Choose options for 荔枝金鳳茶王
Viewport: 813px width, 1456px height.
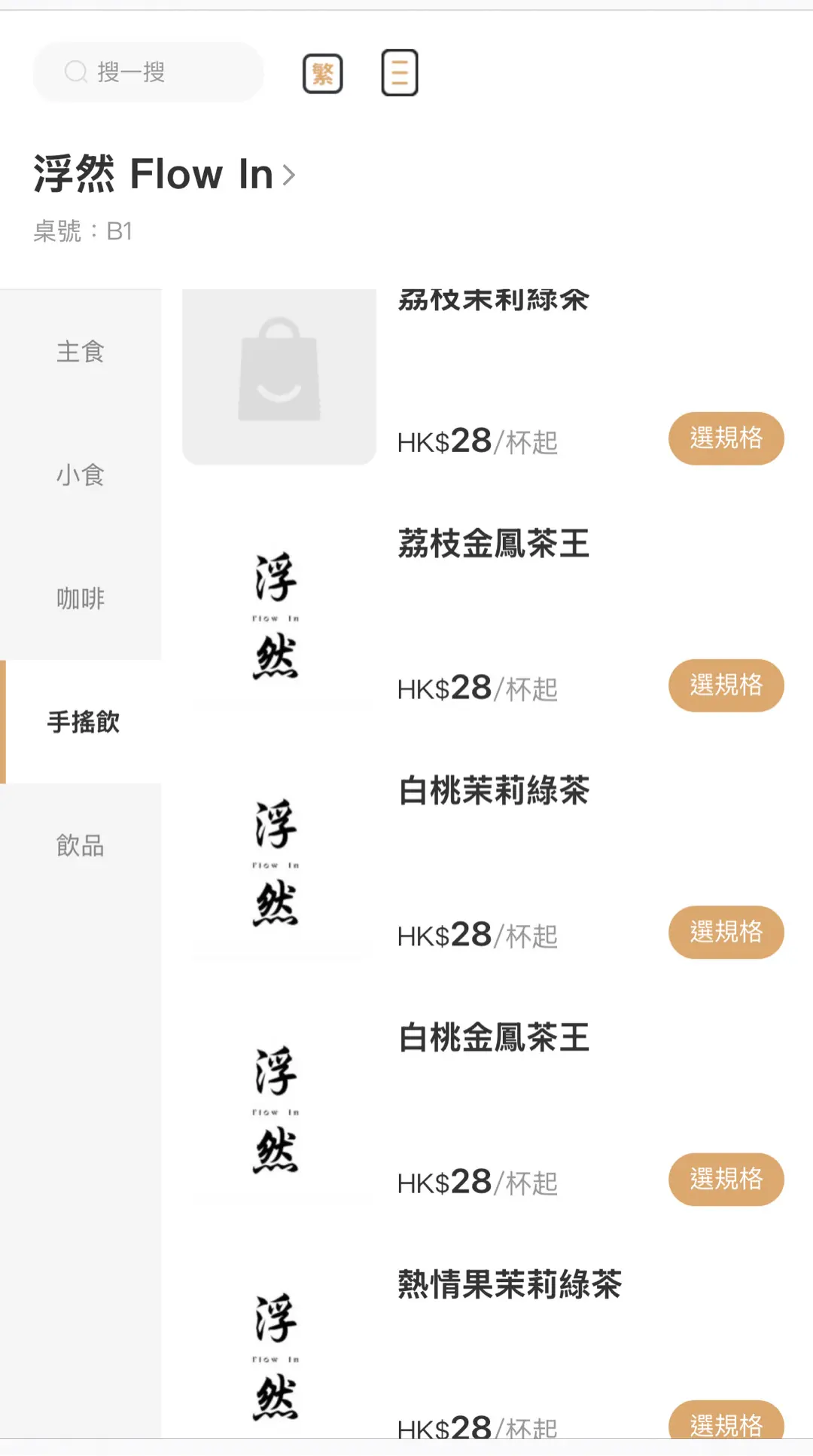(726, 685)
